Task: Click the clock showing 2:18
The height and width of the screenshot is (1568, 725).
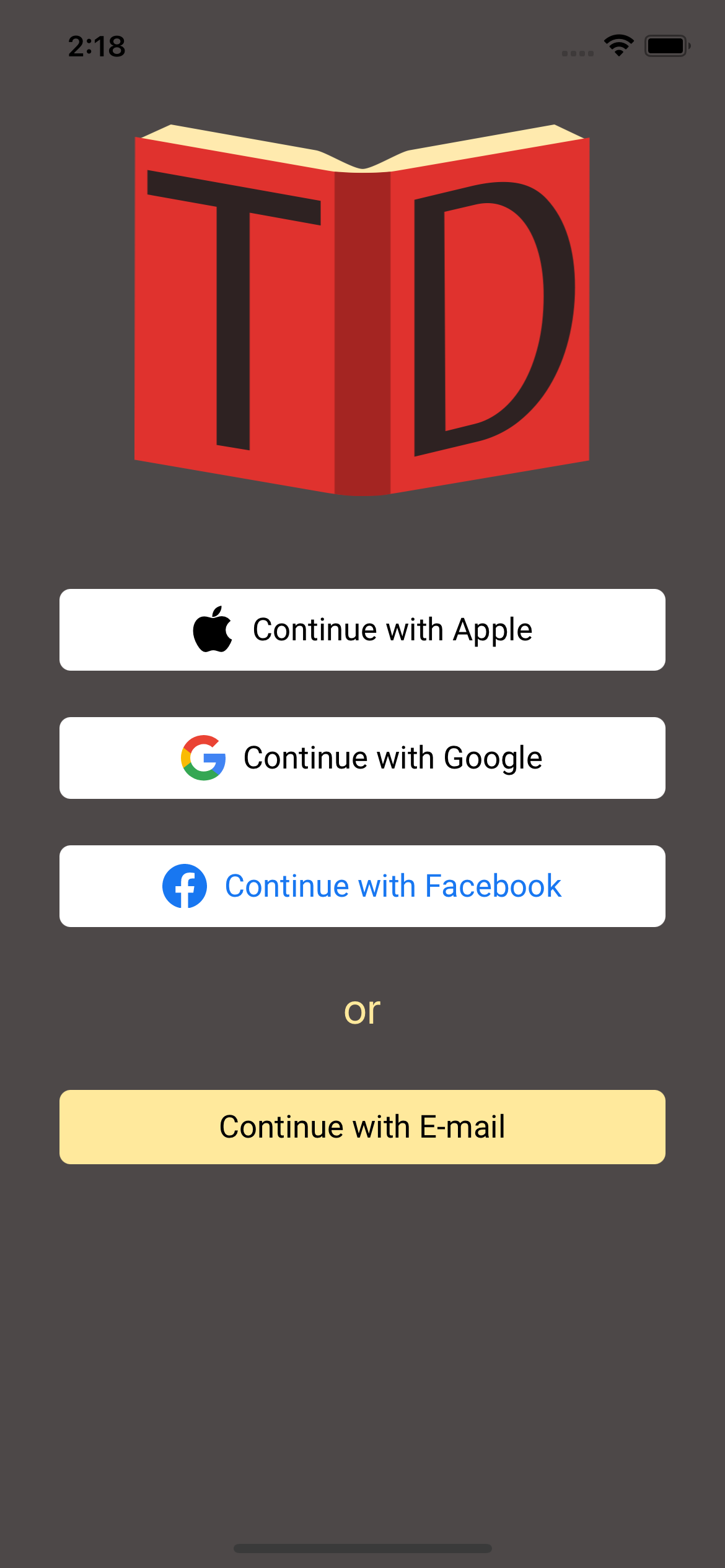Action: pos(97,45)
